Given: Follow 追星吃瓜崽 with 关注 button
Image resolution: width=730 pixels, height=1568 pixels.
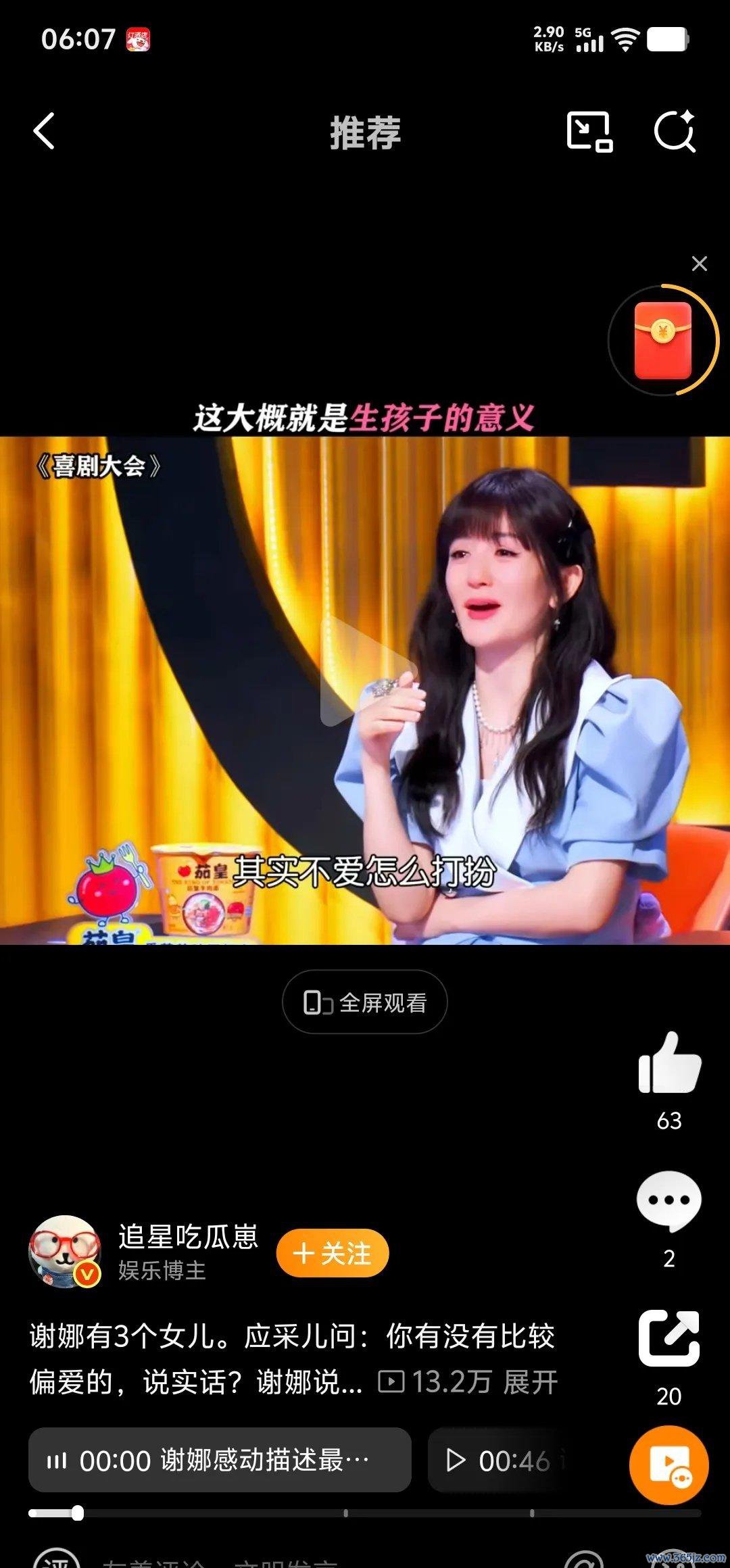Looking at the screenshot, I should (x=333, y=1253).
